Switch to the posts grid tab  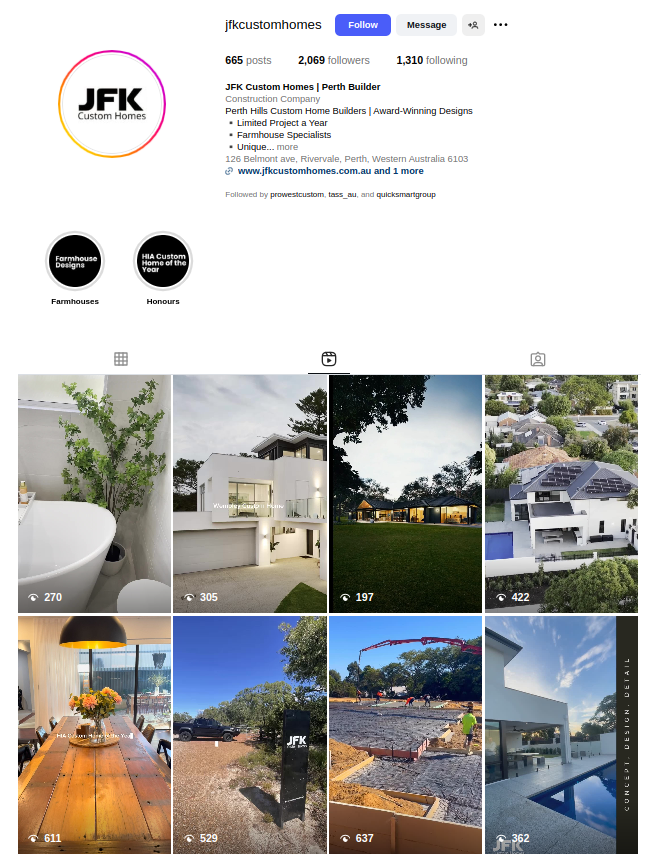point(121,359)
